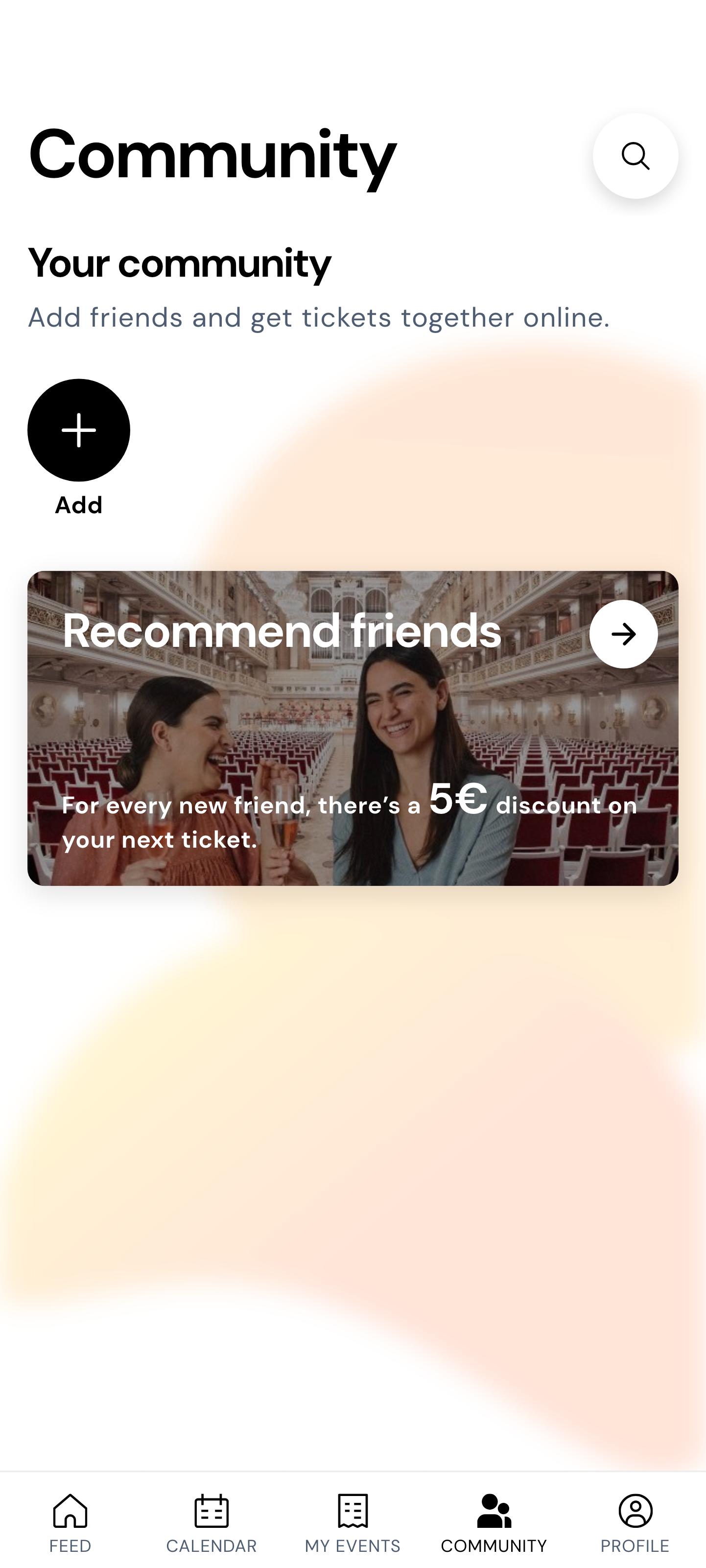Select the Community tab
This screenshot has width=706, height=1568.
(494, 1523)
